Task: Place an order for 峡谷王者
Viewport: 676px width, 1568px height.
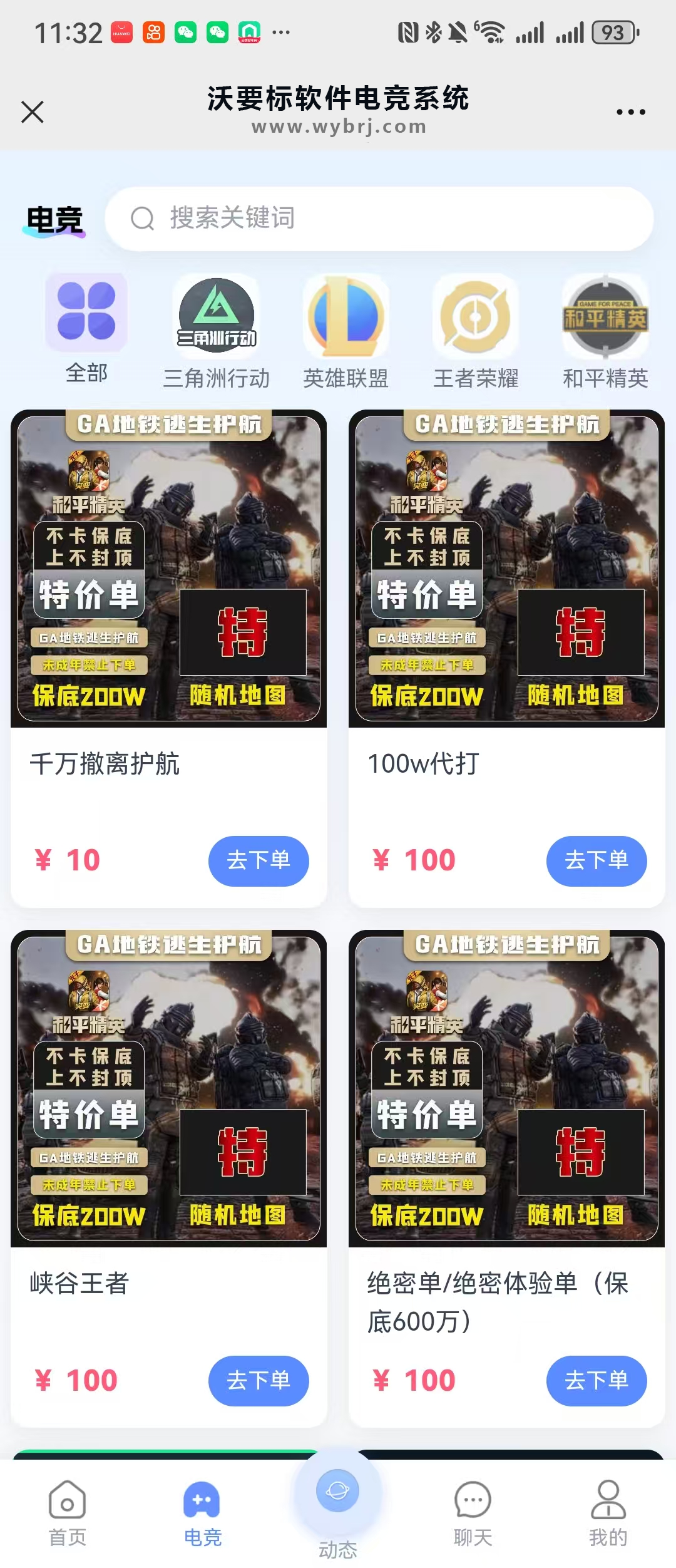Action: [259, 1380]
